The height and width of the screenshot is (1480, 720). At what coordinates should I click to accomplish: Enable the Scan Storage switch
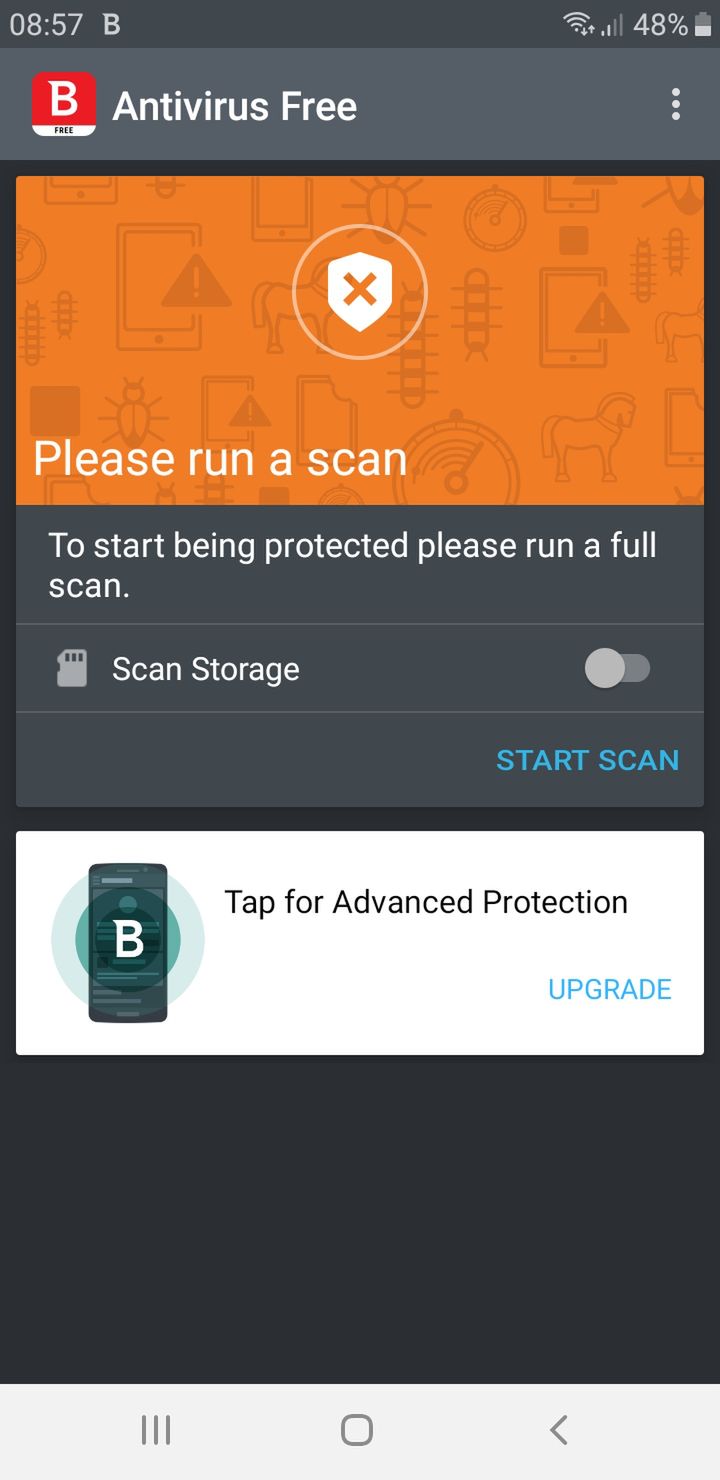coord(617,668)
